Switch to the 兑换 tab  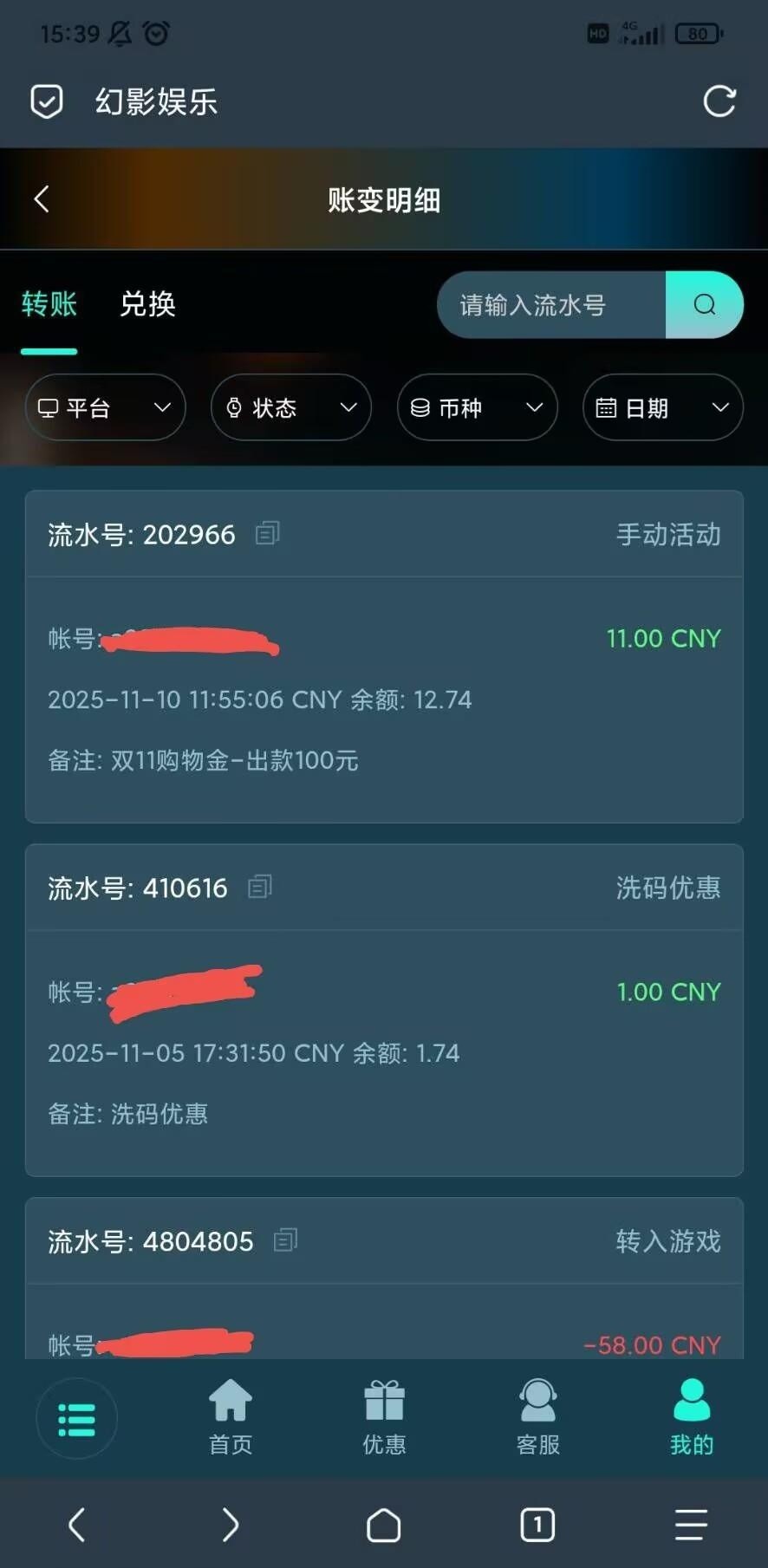click(x=147, y=304)
